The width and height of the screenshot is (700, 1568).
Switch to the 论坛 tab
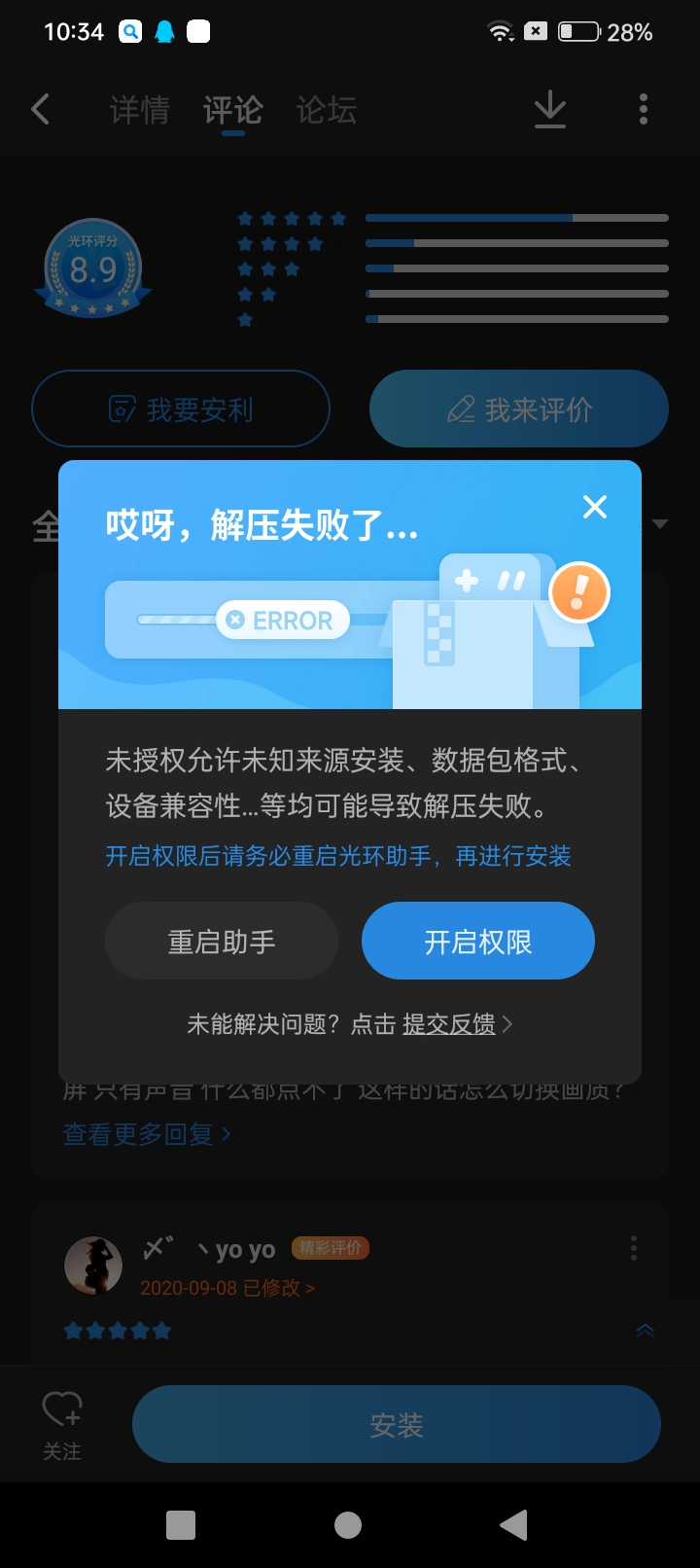pos(326,110)
